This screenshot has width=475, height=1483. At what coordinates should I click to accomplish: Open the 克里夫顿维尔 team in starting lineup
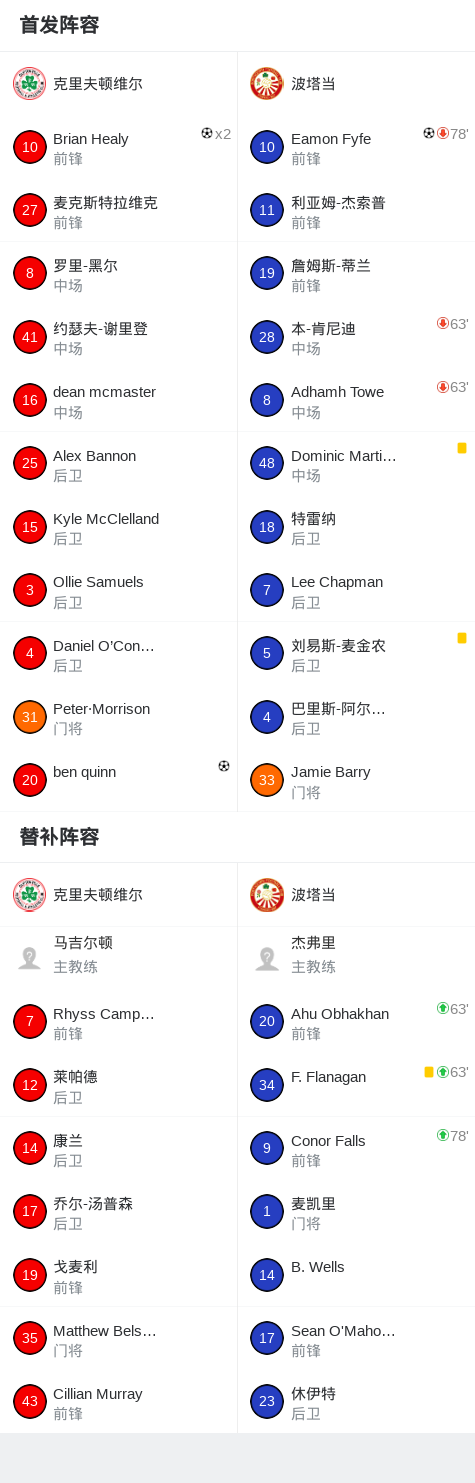119,84
